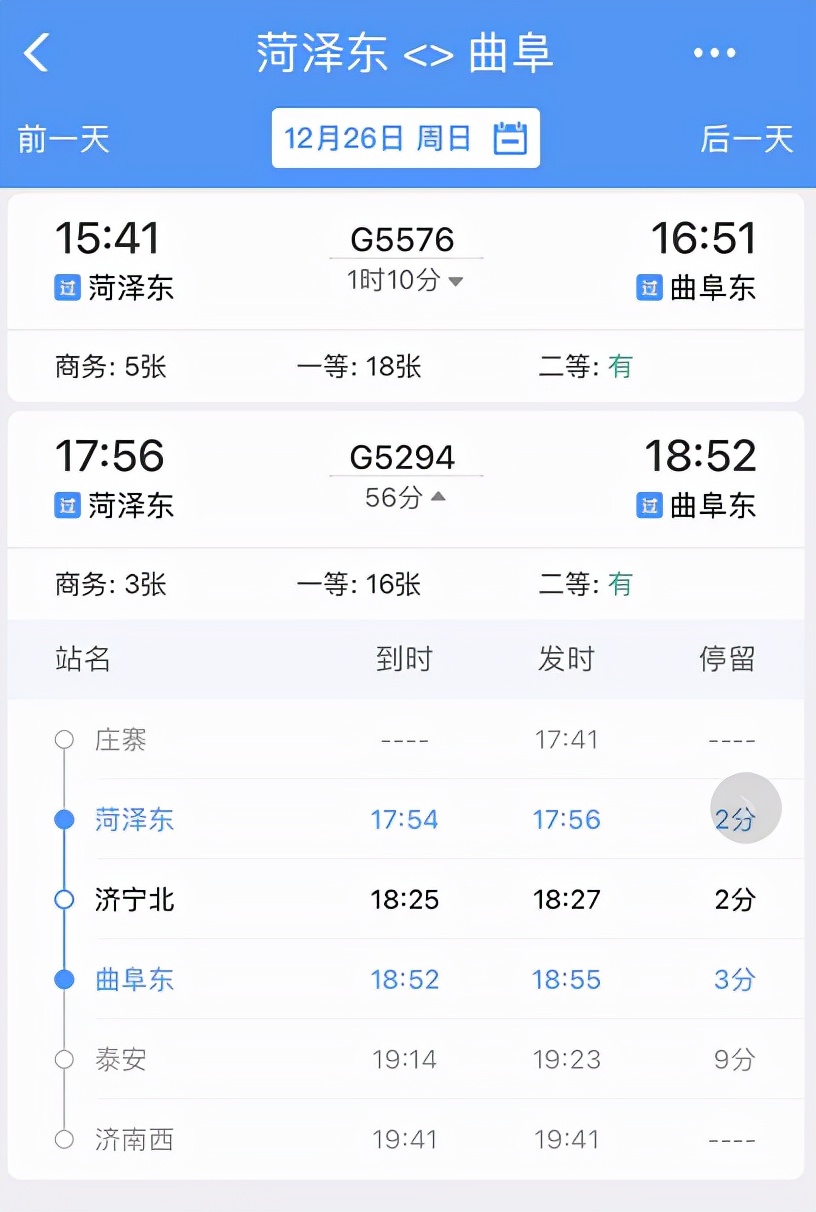Switch to the previous day 前一天
The height and width of the screenshot is (1212, 816).
tap(63, 139)
